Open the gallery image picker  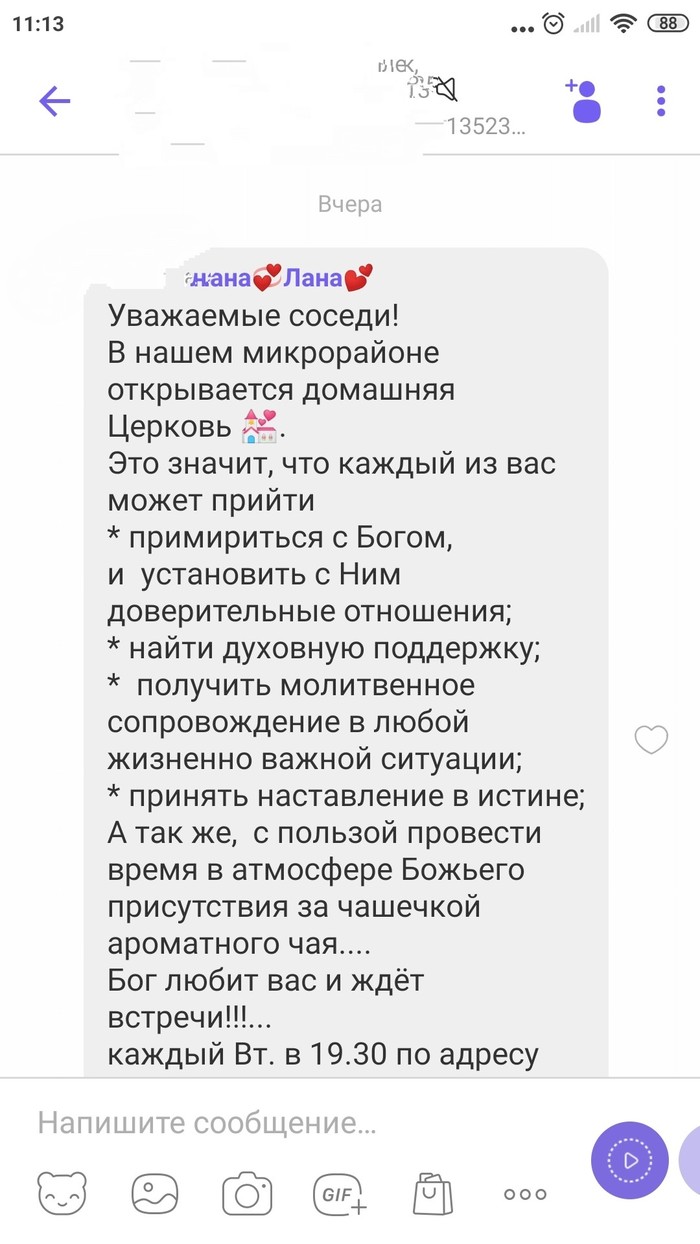coord(155,1193)
